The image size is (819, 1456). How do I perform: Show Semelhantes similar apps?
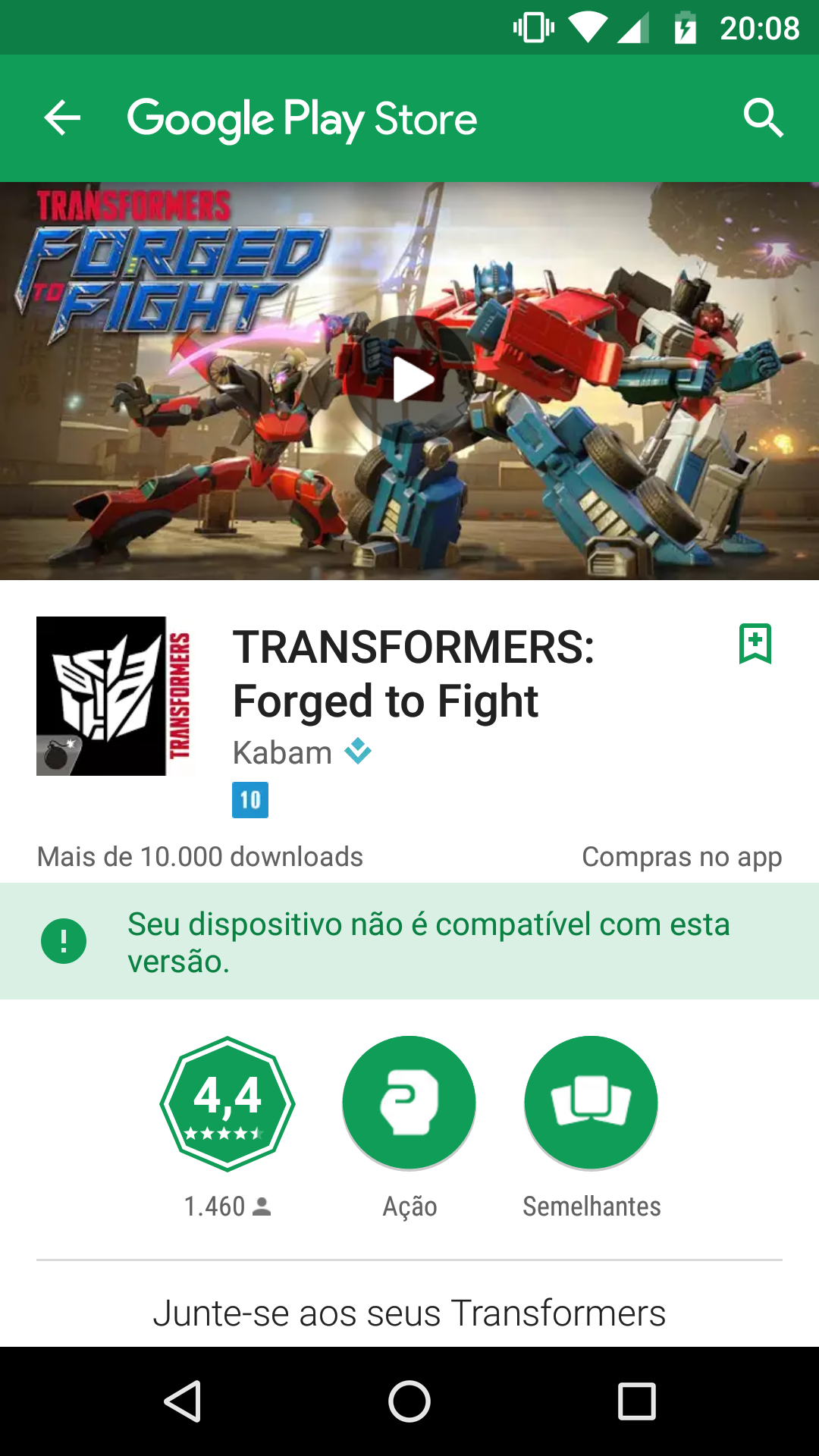591,1103
